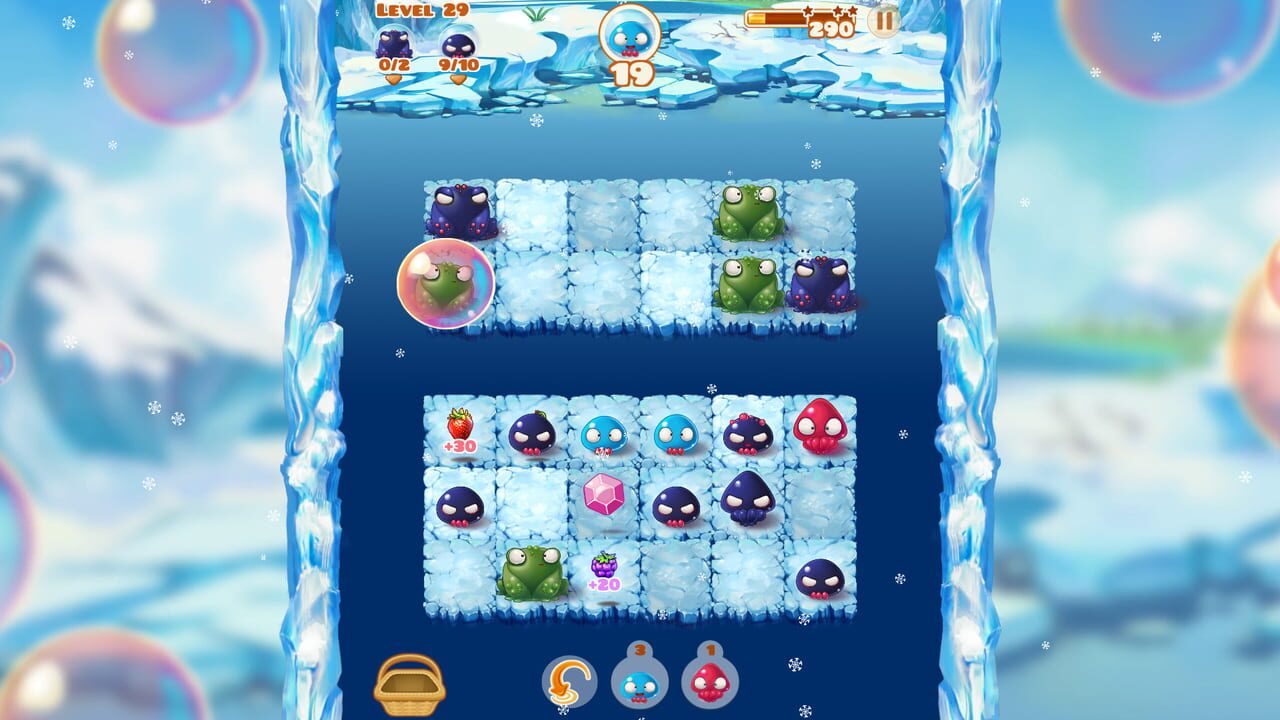Viewport: 1280px width, 720px height.
Task: Tap the strawberry +30 tile
Action: pos(459,430)
